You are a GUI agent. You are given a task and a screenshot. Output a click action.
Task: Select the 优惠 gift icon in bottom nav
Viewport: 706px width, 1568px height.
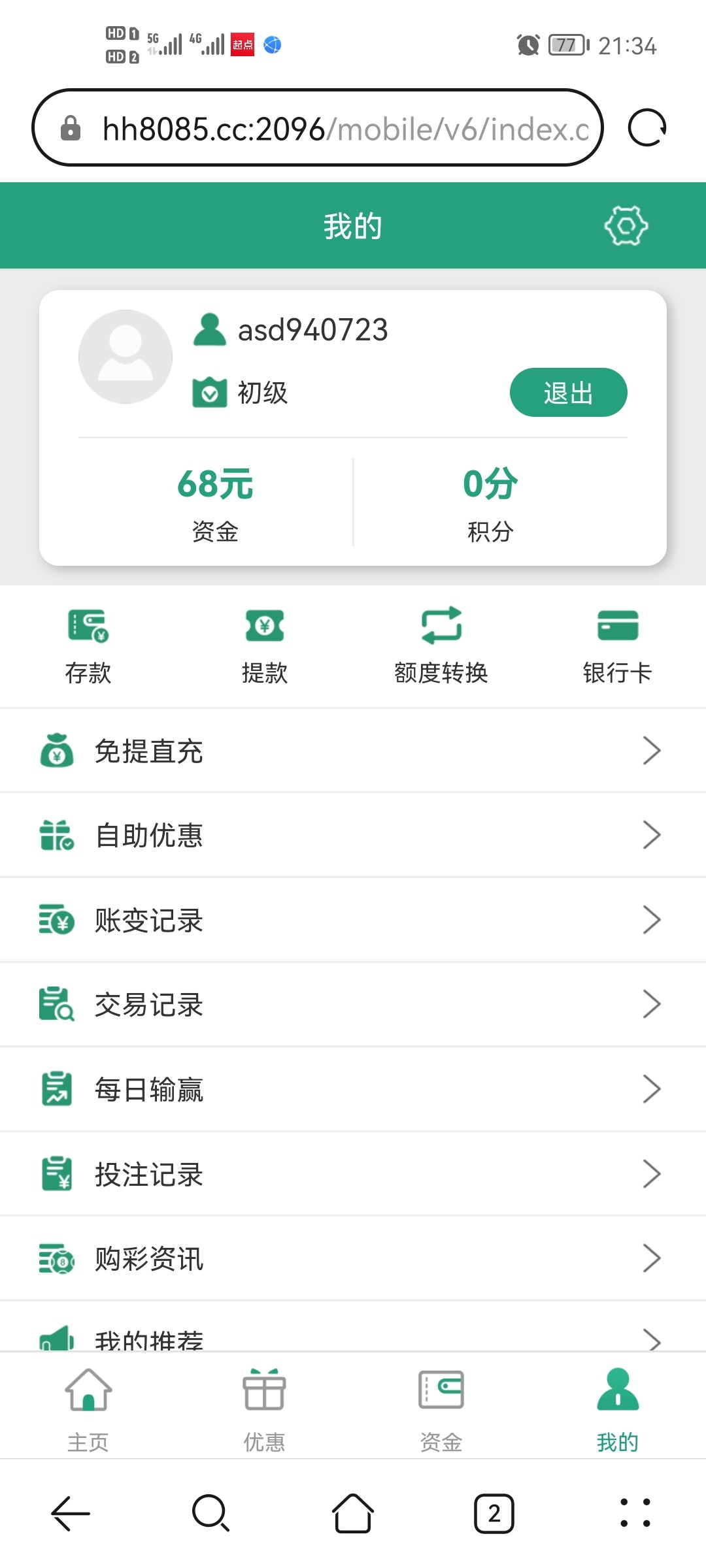[x=265, y=1392]
